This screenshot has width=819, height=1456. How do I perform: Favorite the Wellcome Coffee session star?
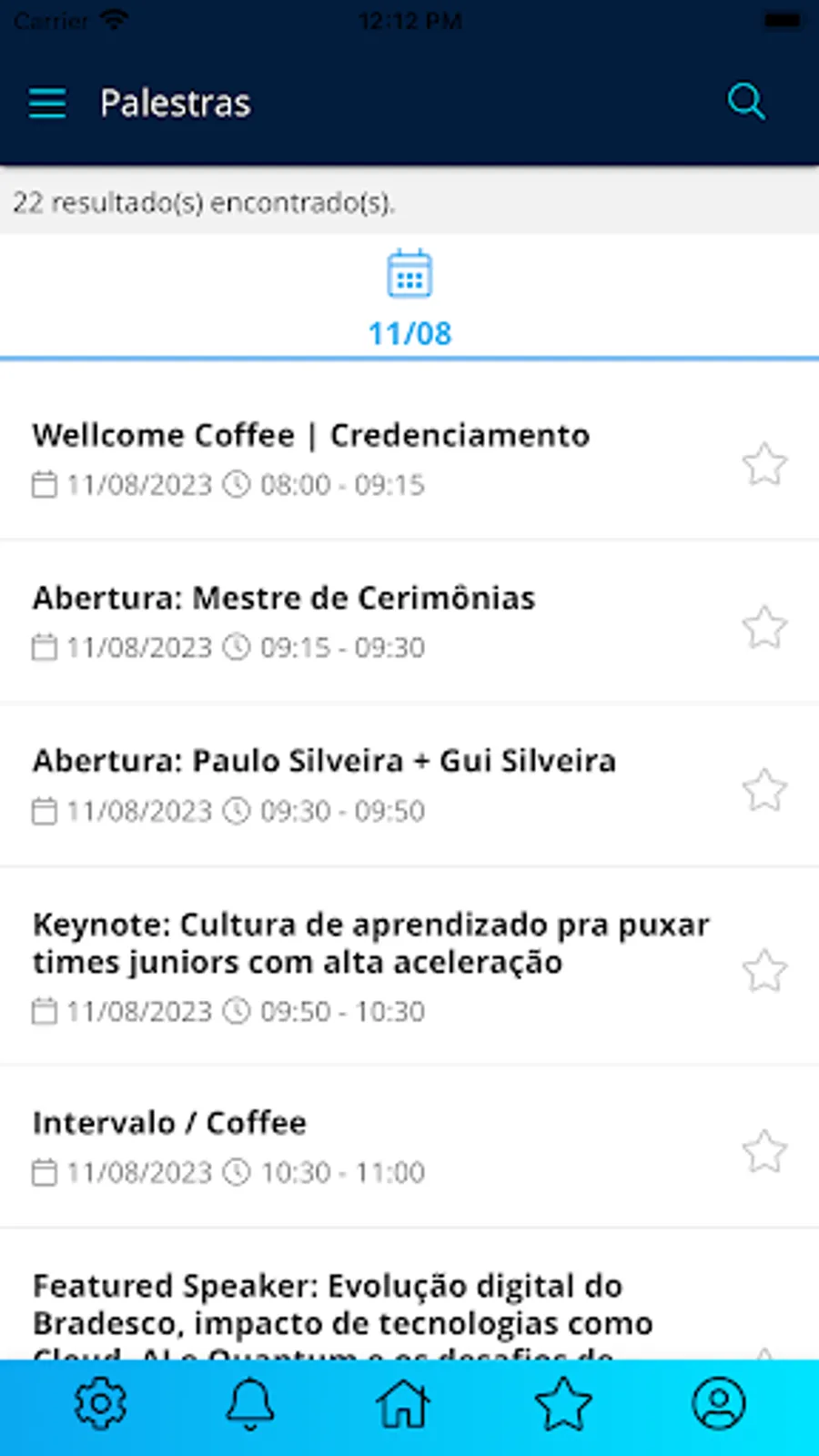[x=764, y=464]
